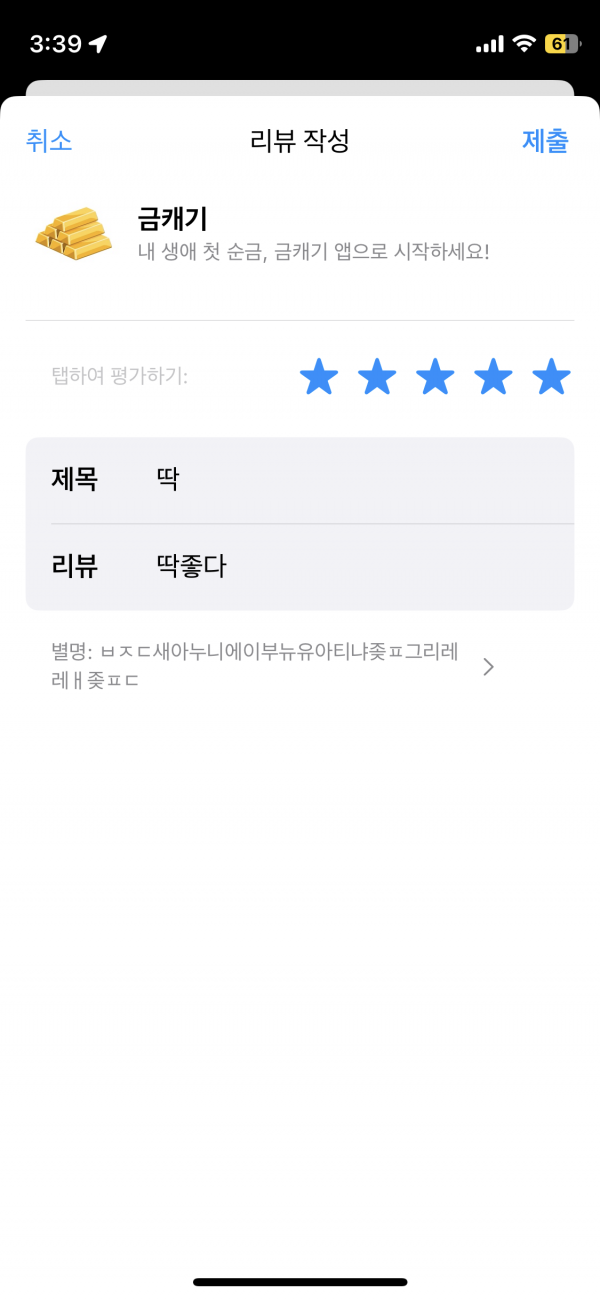Set rating to two stars
Image resolution: width=600 pixels, height=1299 pixels.
click(x=377, y=377)
